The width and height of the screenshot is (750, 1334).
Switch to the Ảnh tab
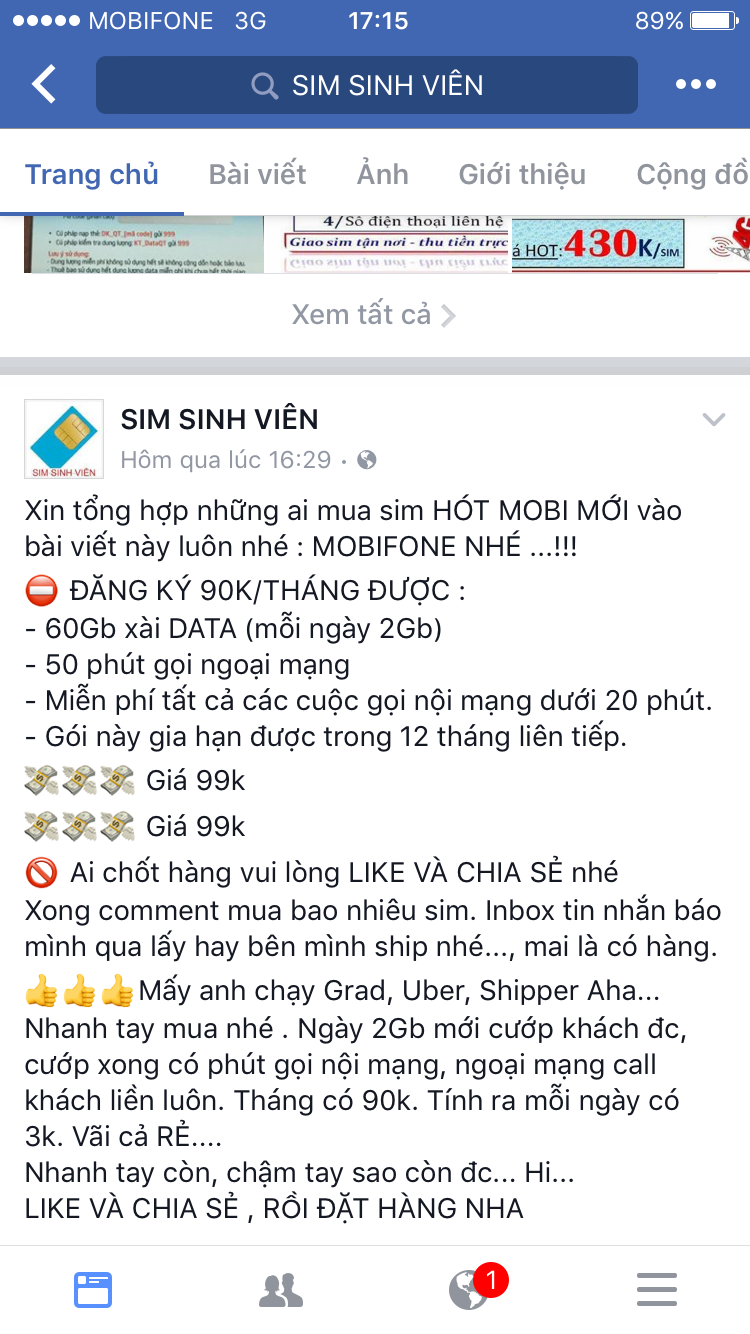pyautogui.click(x=383, y=174)
